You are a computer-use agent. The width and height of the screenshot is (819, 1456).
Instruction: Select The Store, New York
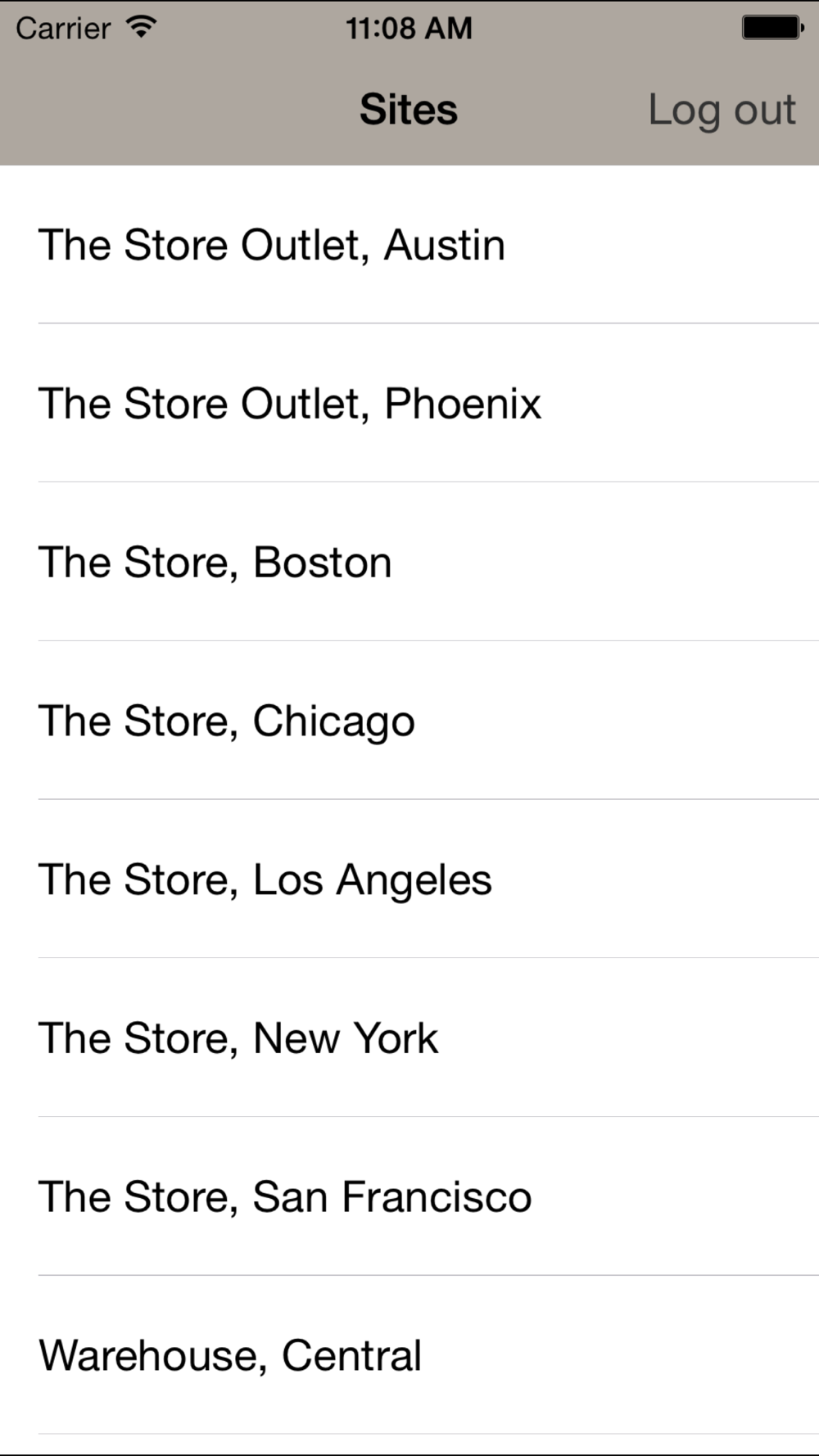(409, 1038)
